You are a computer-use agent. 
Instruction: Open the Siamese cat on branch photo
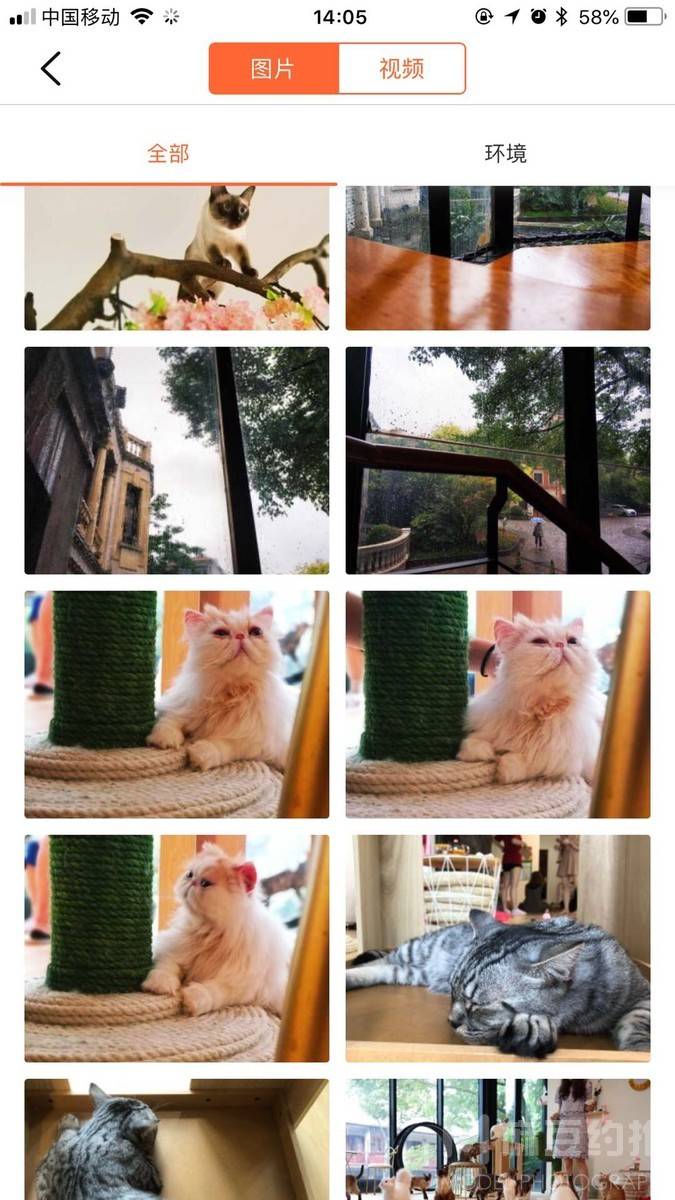(177, 258)
